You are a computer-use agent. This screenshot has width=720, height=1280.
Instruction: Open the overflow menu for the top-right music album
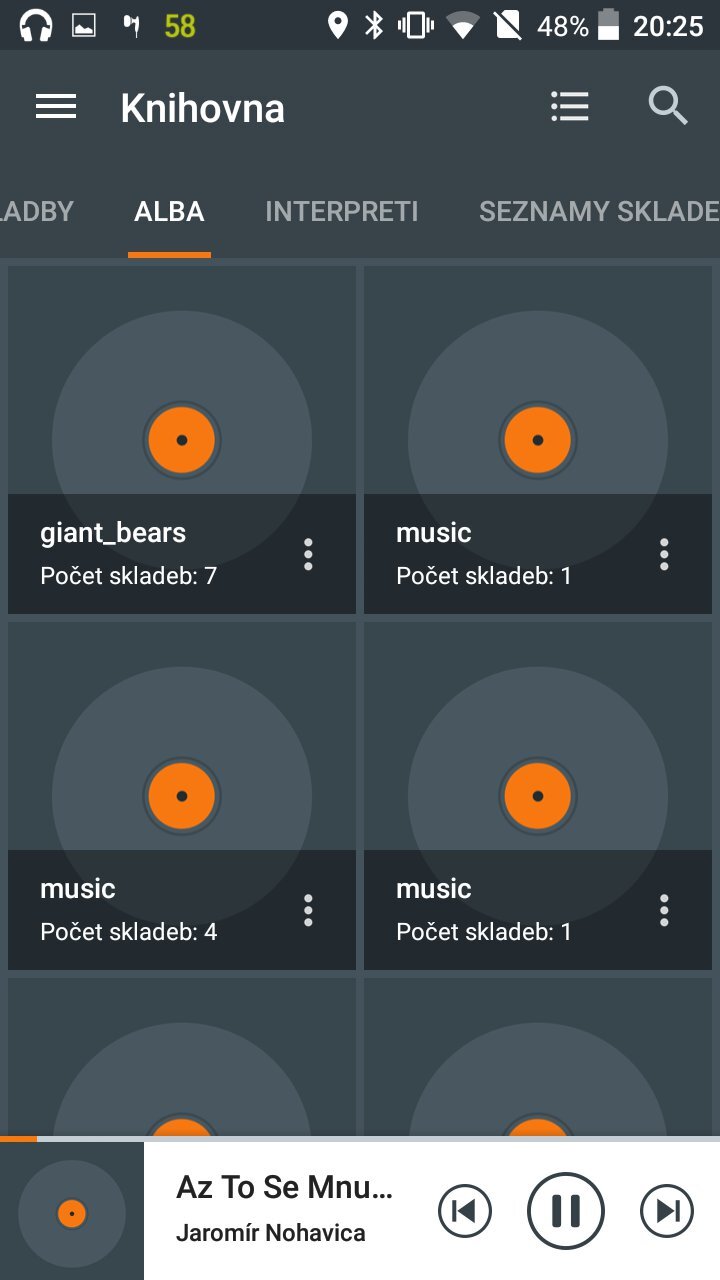(x=663, y=554)
